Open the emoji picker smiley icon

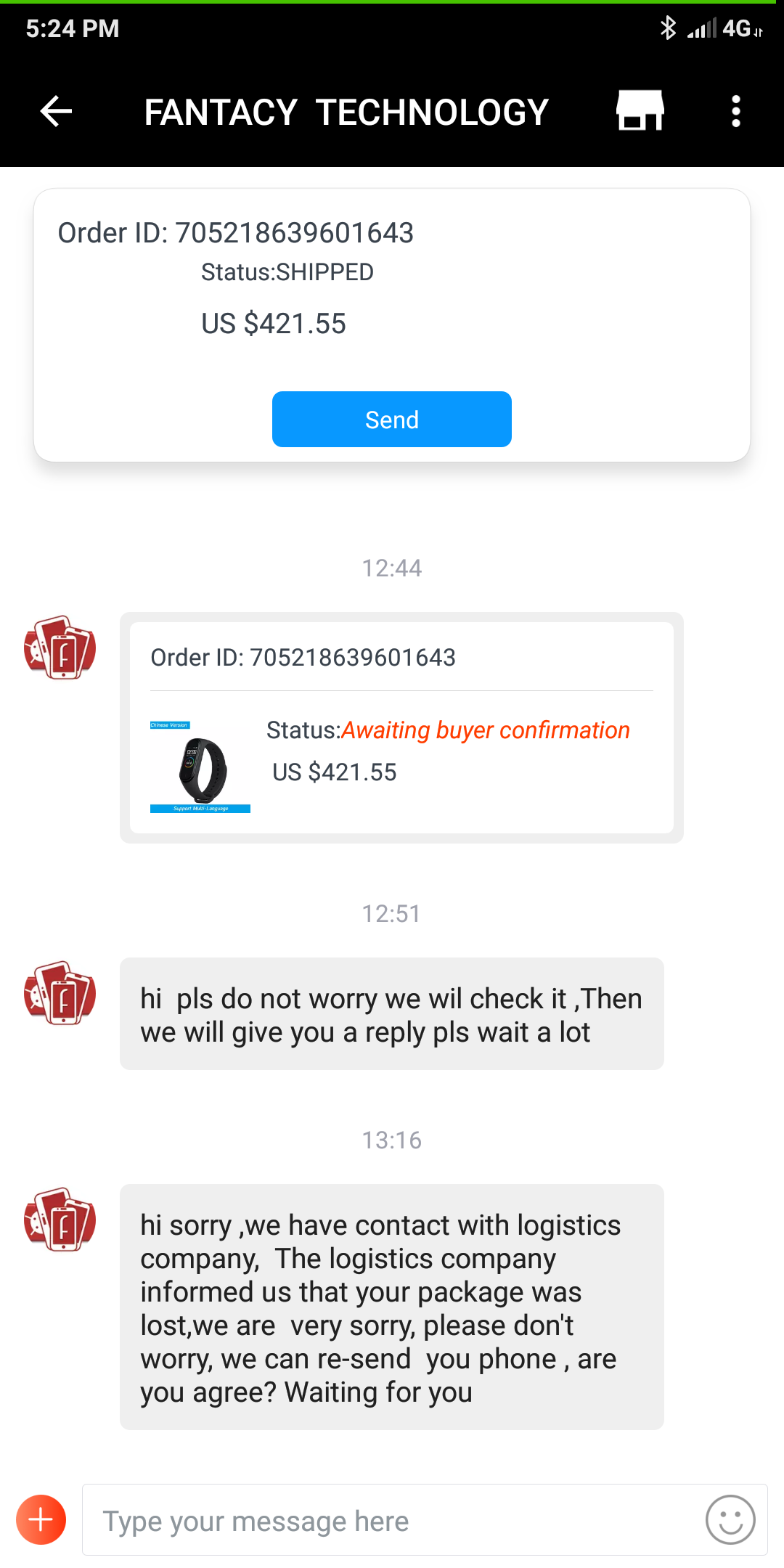pos(730,1519)
